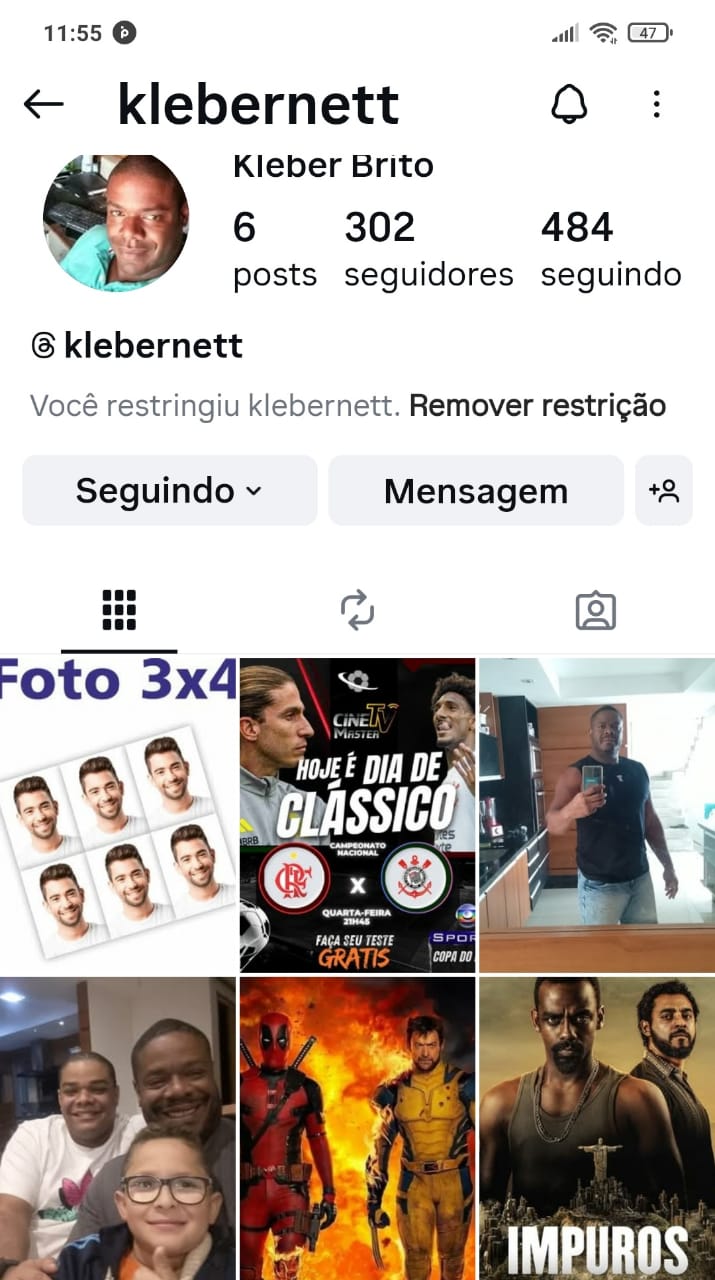Image resolution: width=715 pixels, height=1280 pixels.
Task: Open the profile picture
Action: 116,223
